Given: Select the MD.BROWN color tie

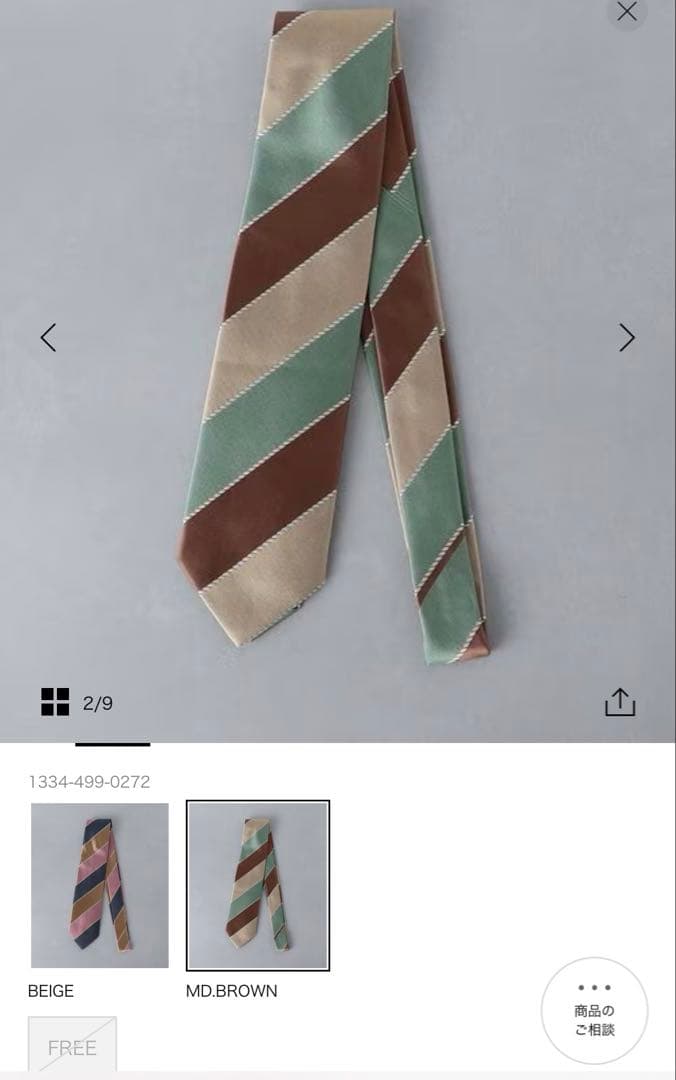Looking at the screenshot, I should pos(258,886).
